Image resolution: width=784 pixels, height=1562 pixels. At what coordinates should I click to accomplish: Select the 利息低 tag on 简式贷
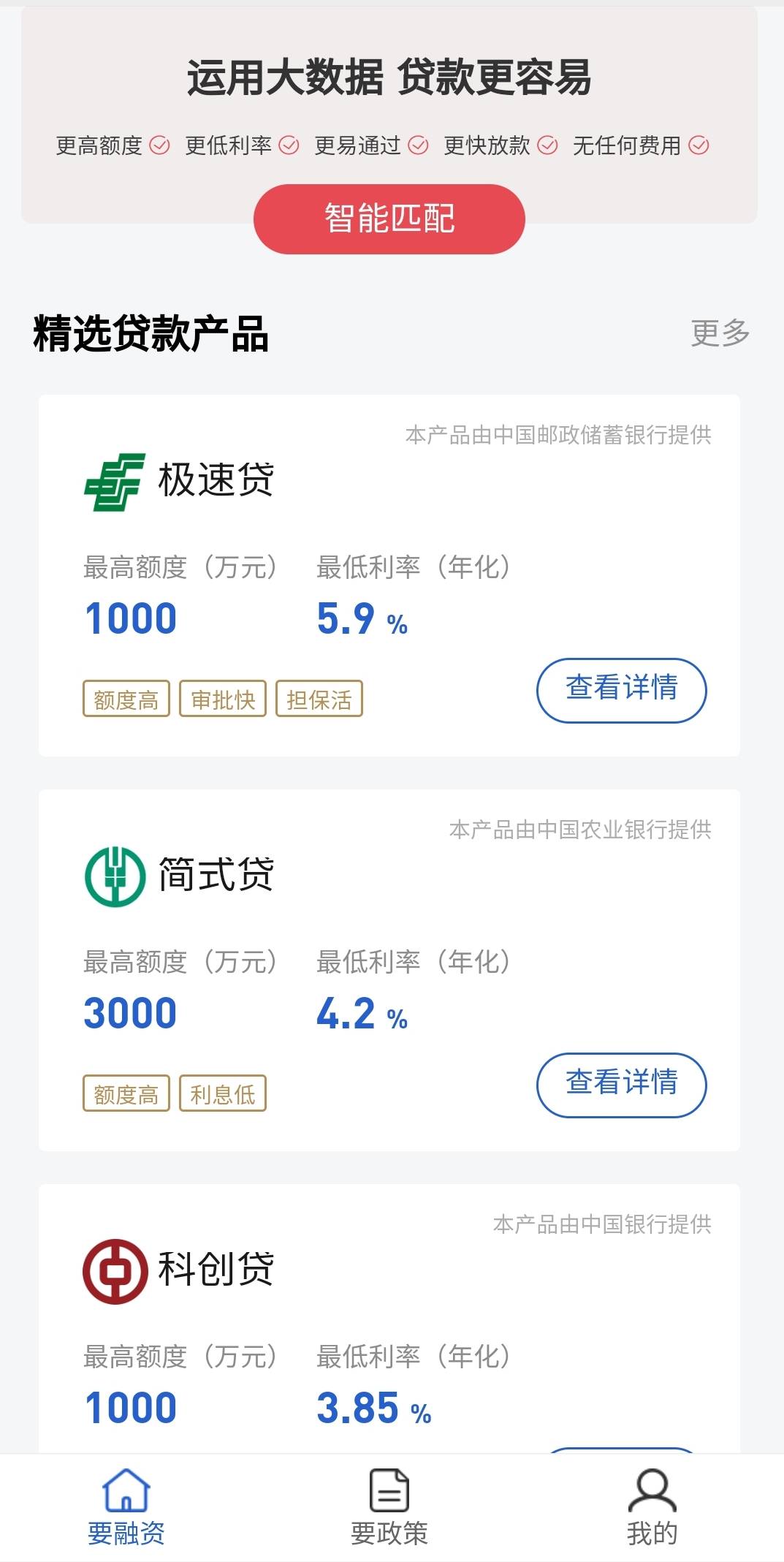(224, 1095)
